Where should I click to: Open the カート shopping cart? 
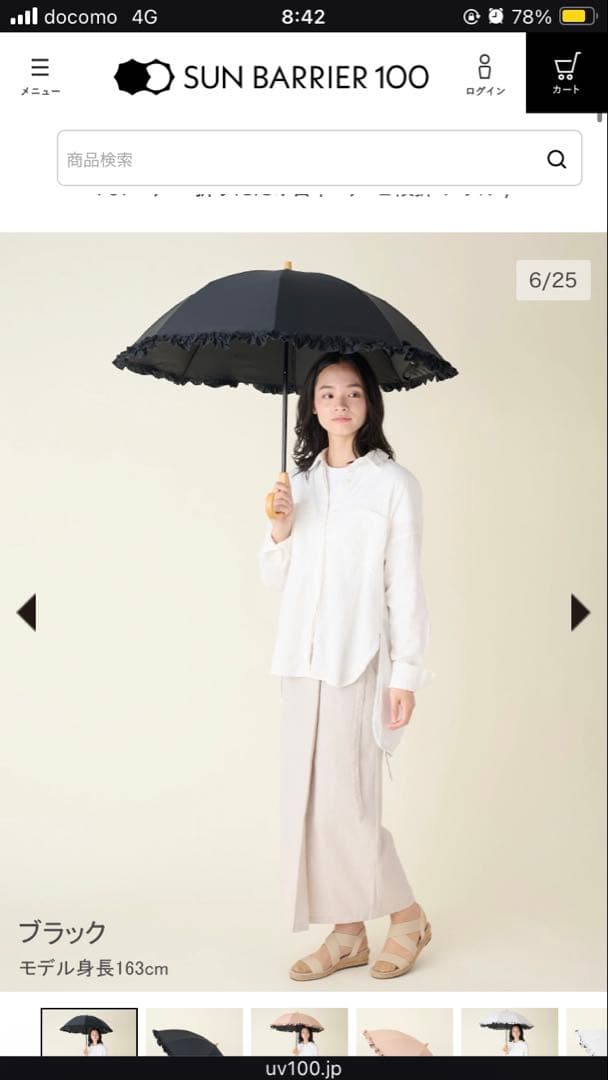pyautogui.click(x=566, y=74)
